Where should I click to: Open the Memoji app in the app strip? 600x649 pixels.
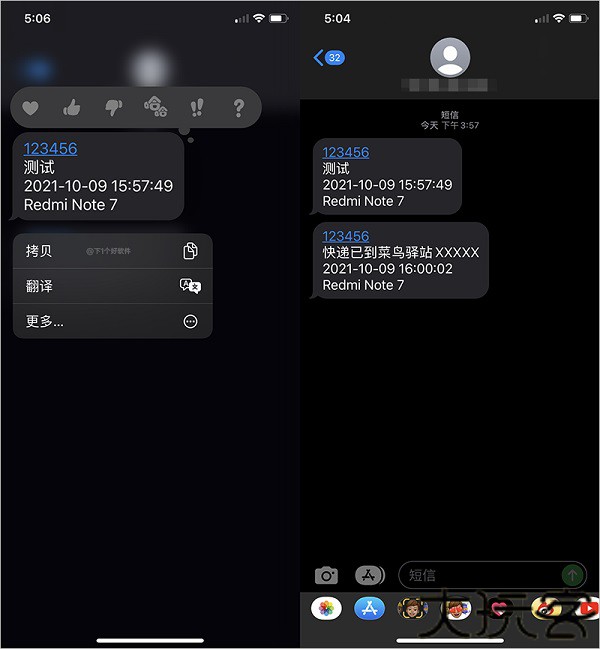(x=412, y=608)
